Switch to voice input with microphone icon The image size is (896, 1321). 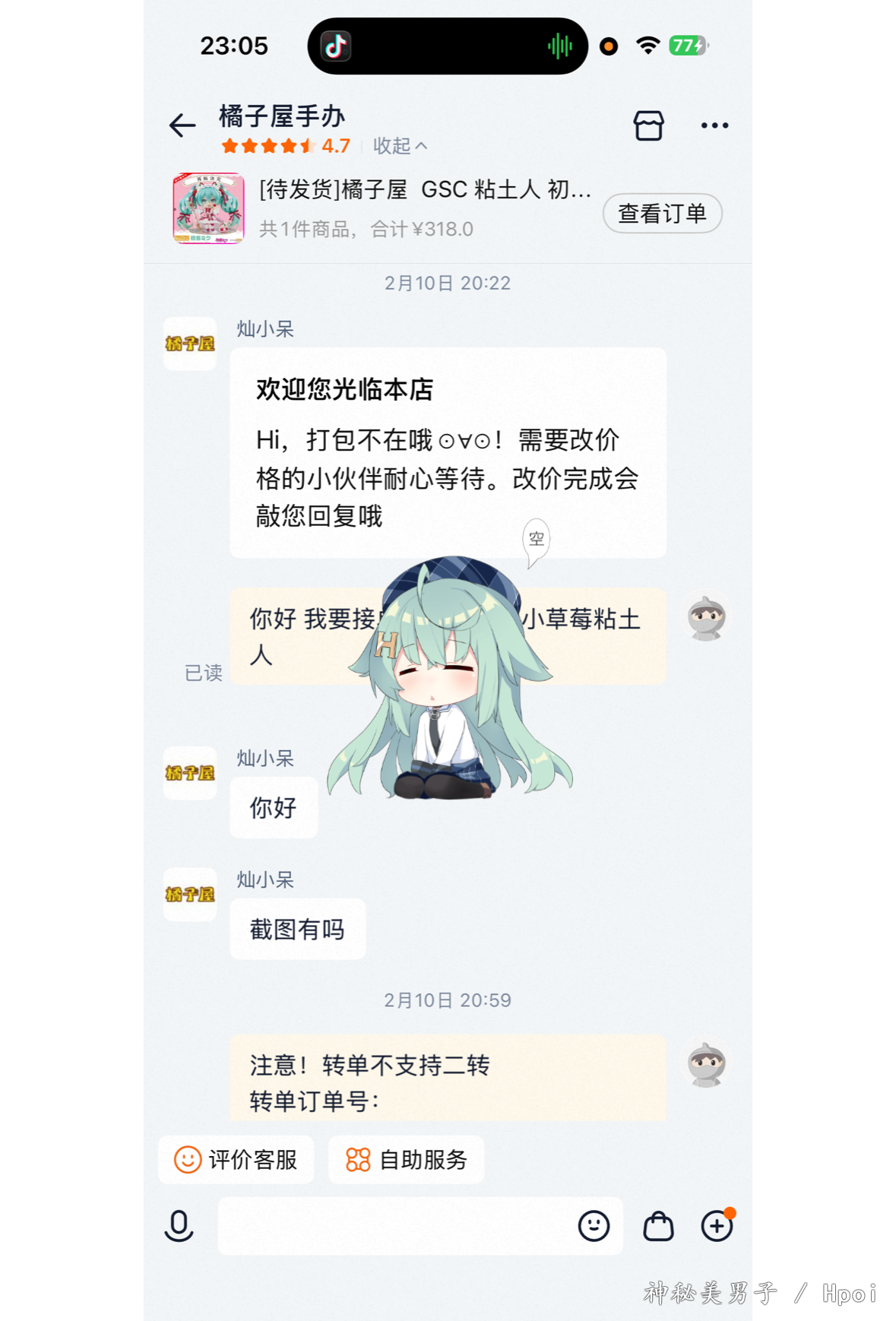179,1225
